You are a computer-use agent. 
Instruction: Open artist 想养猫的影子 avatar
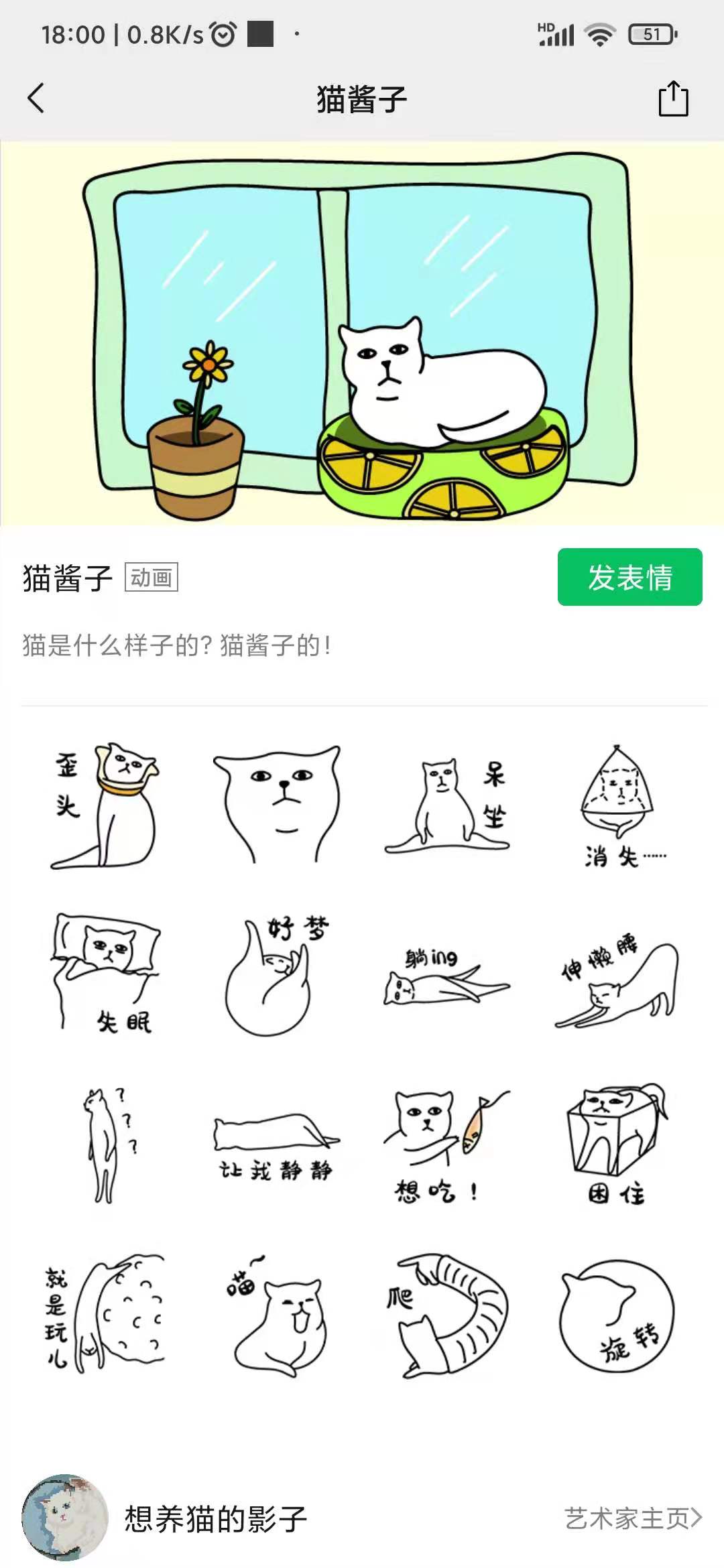pyautogui.click(x=65, y=1518)
